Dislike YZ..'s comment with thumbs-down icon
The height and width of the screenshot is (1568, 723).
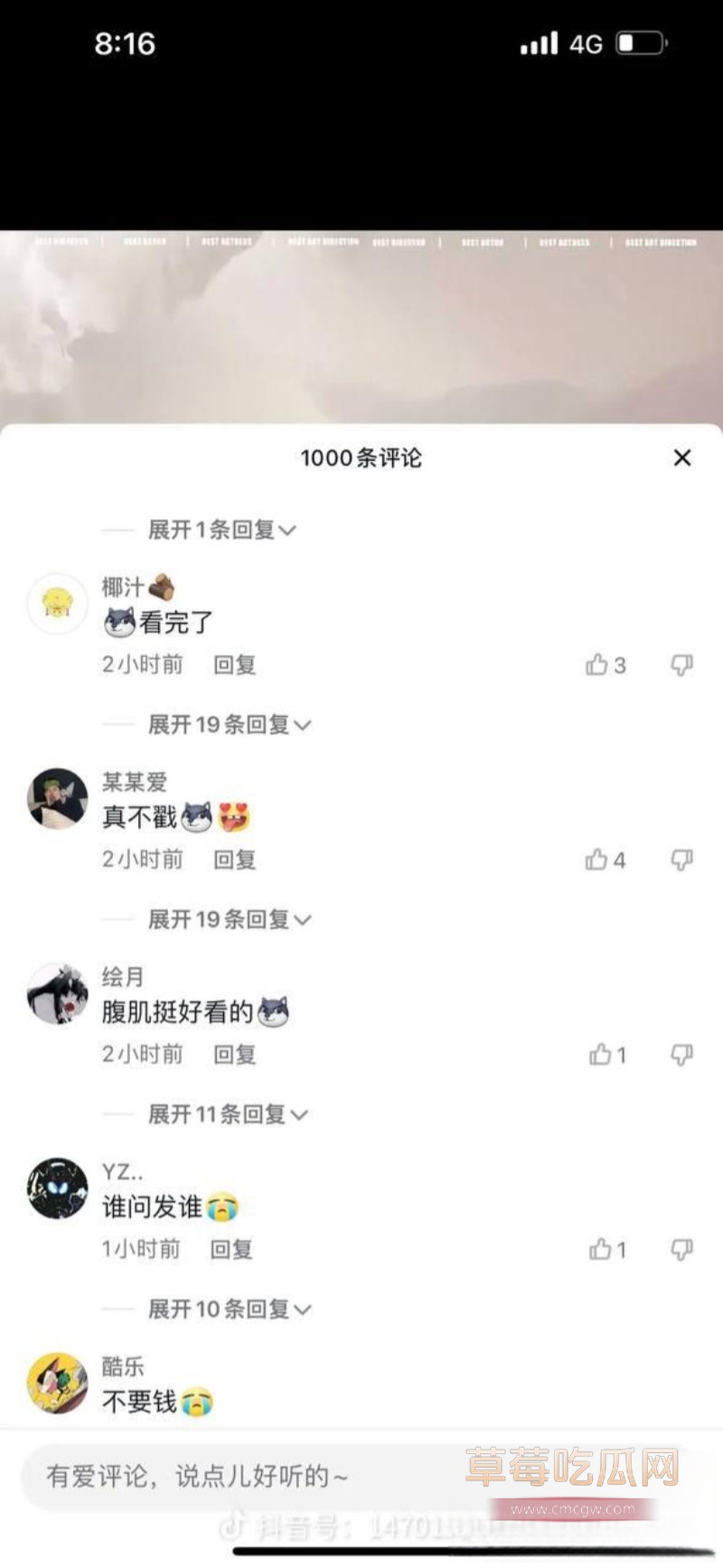(682, 1250)
